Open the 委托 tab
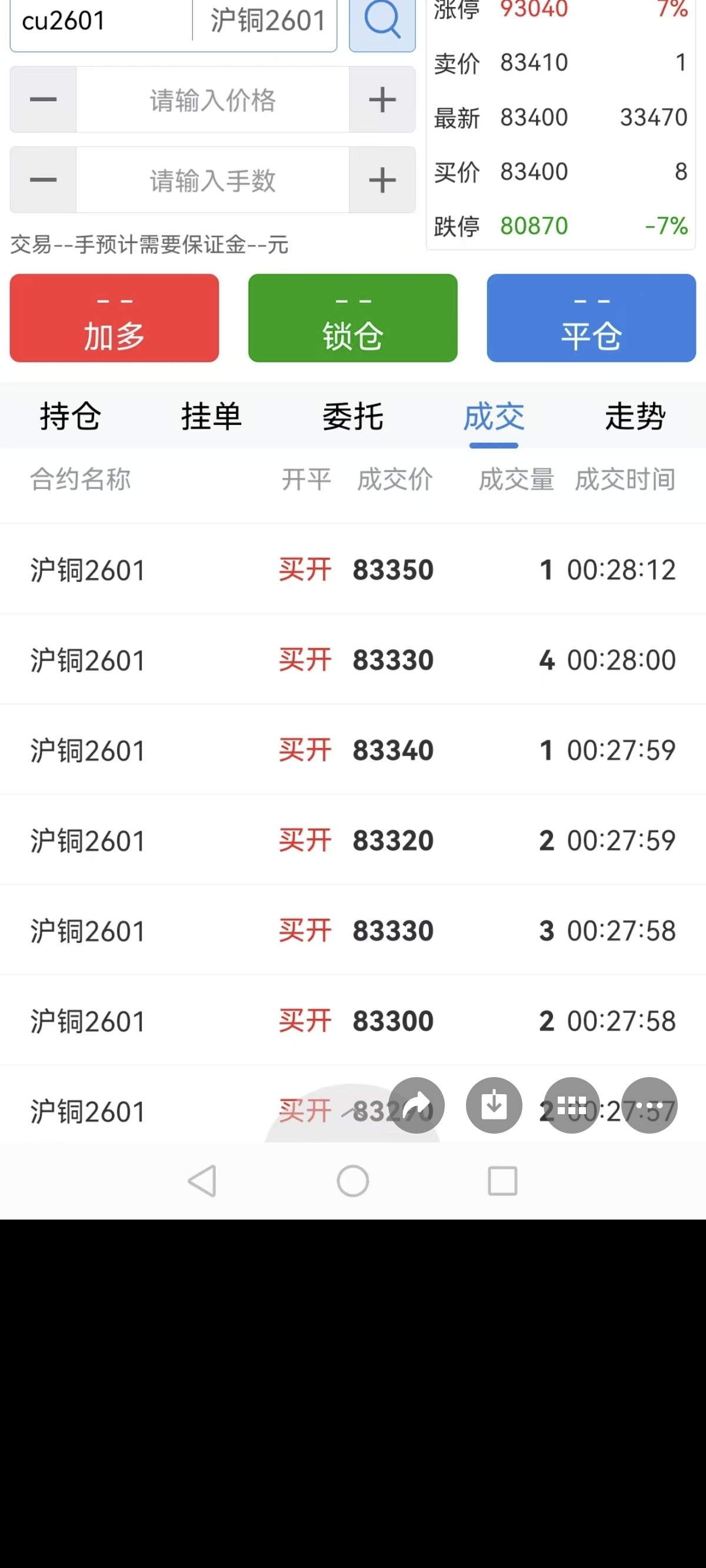706x1568 pixels. 353,417
